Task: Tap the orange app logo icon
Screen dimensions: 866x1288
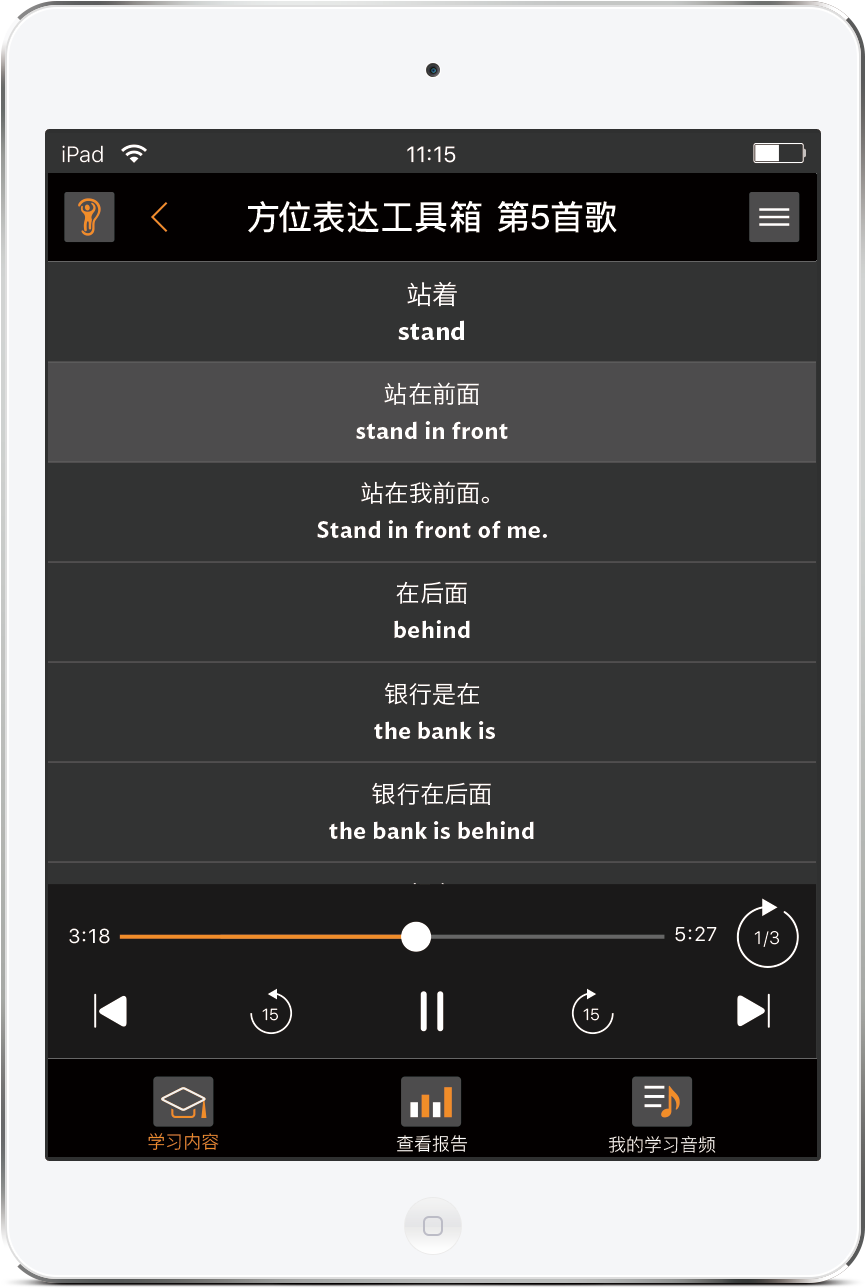Action: 90,217
